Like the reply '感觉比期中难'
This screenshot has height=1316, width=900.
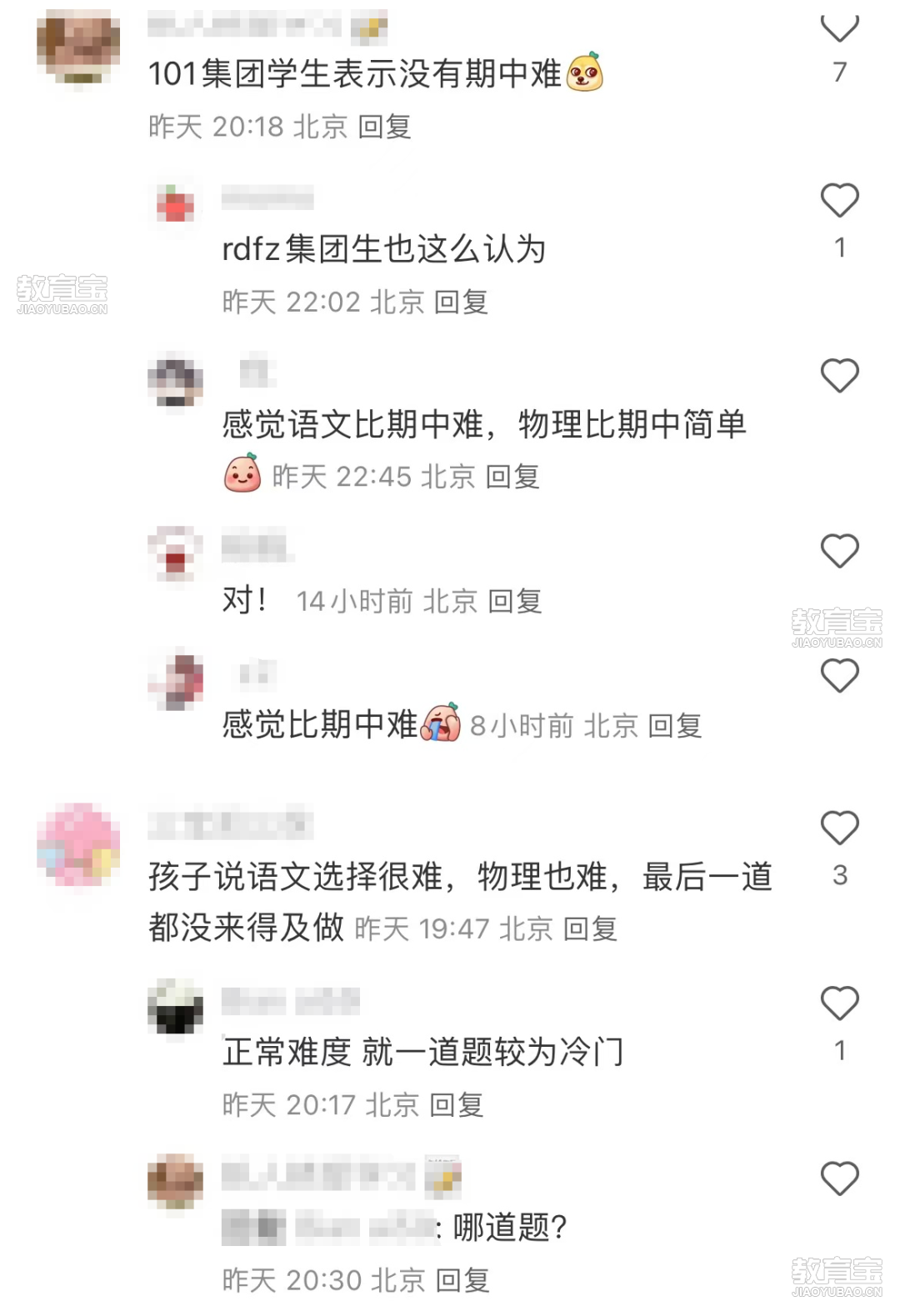point(839,676)
